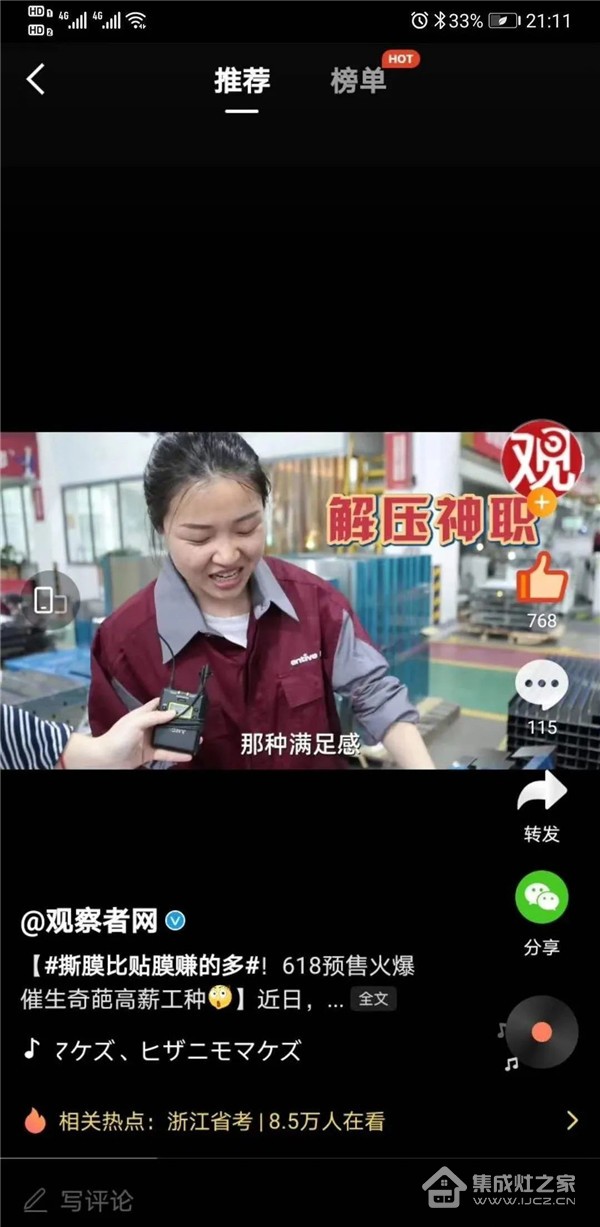The width and height of the screenshot is (600, 1227).
Task: Tap the rotate screen icon on the video
Action: click(x=46, y=600)
